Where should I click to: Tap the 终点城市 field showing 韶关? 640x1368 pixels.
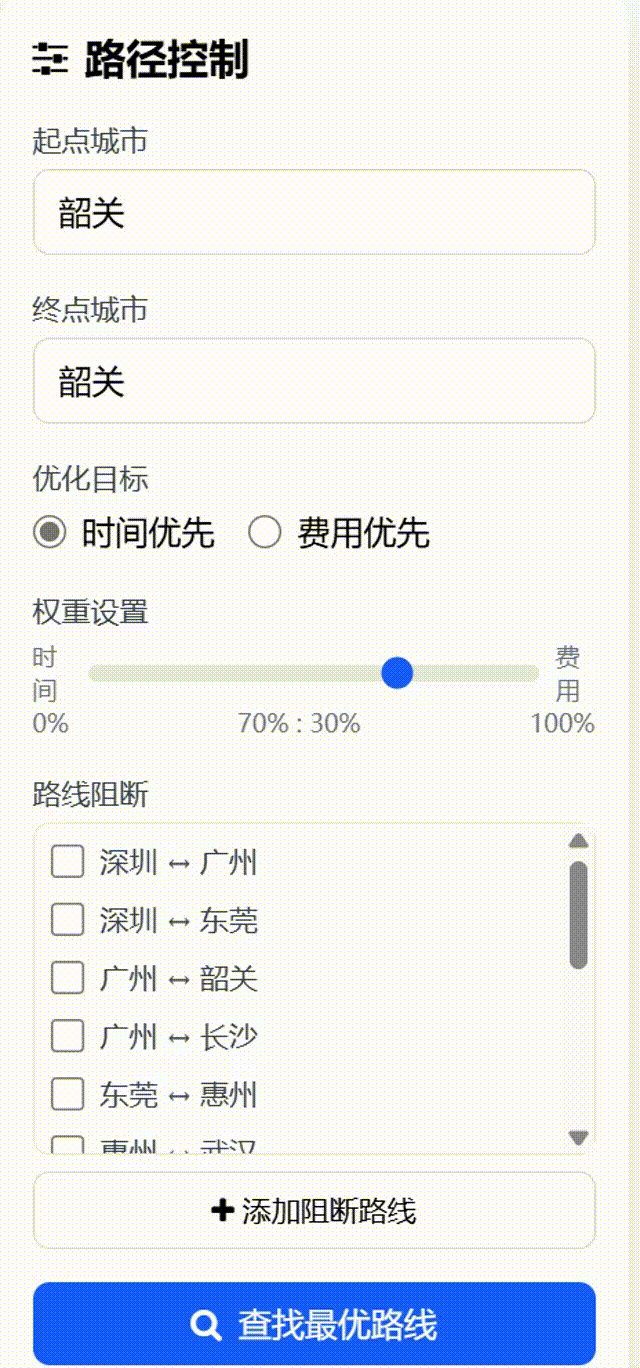314,381
